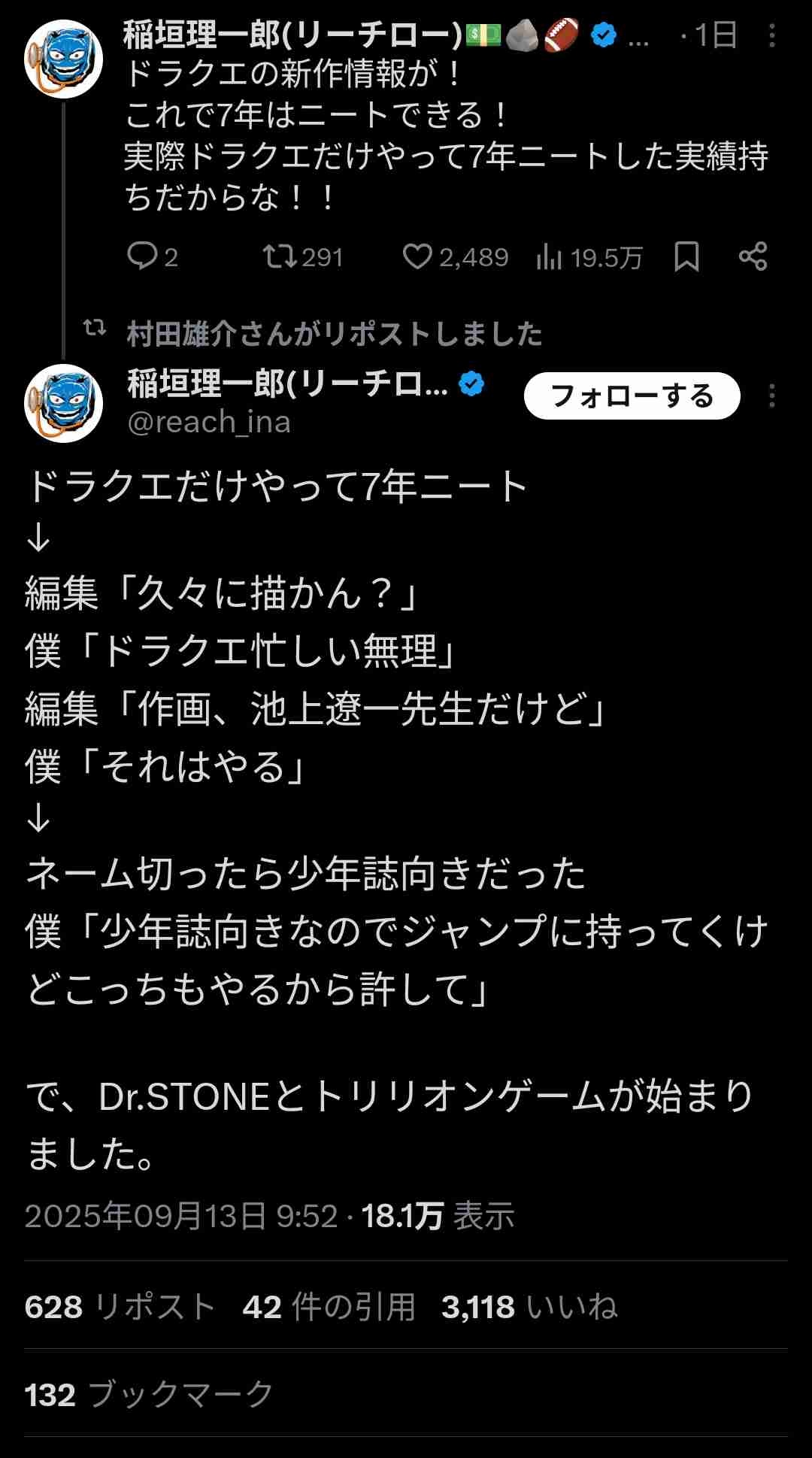Share the top post

pyautogui.click(x=753, y=256)
